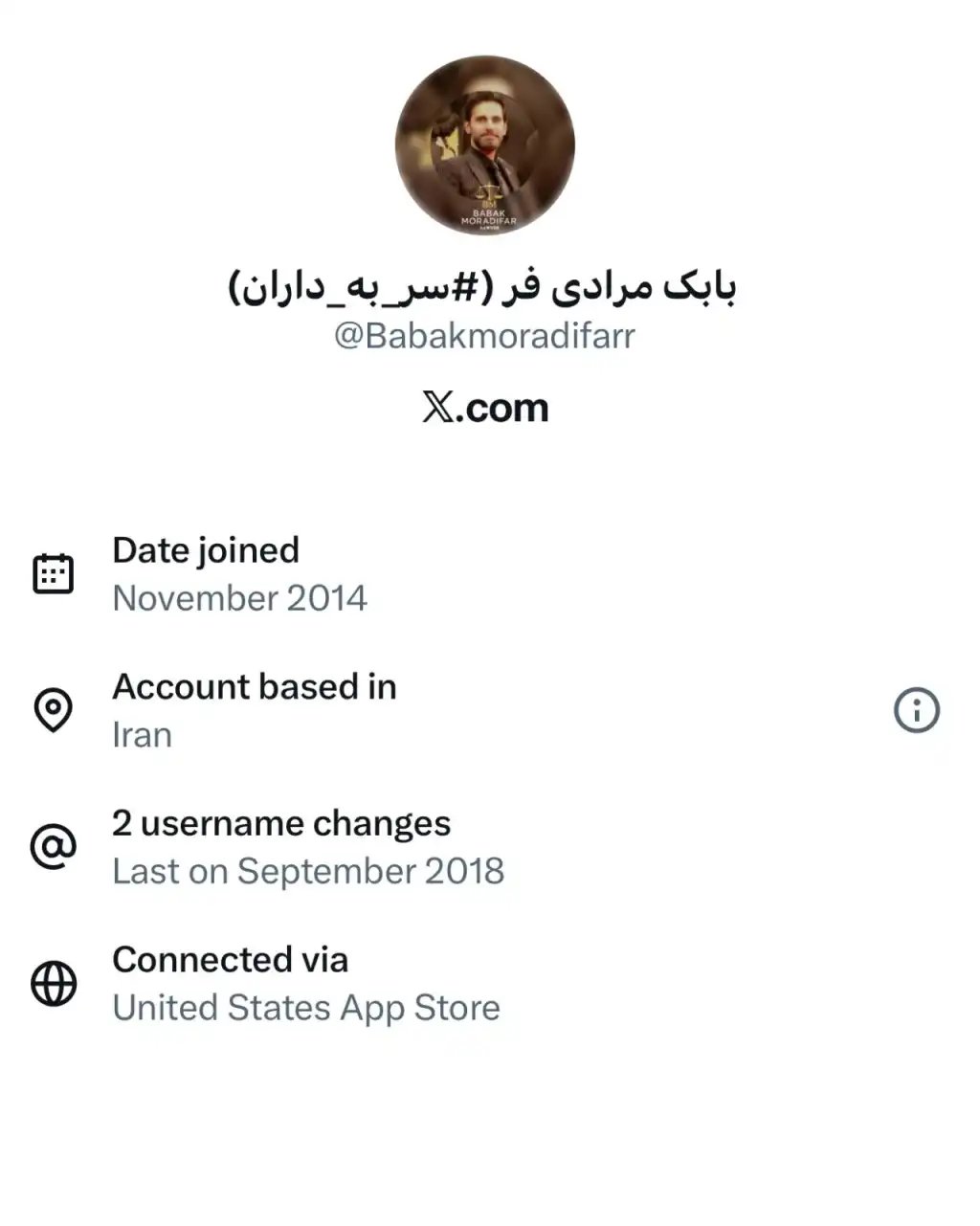This screenshot has height=1226, width=980.
Task: Select the location pin icon next to Account based in
Action: [x=55, y=708]
